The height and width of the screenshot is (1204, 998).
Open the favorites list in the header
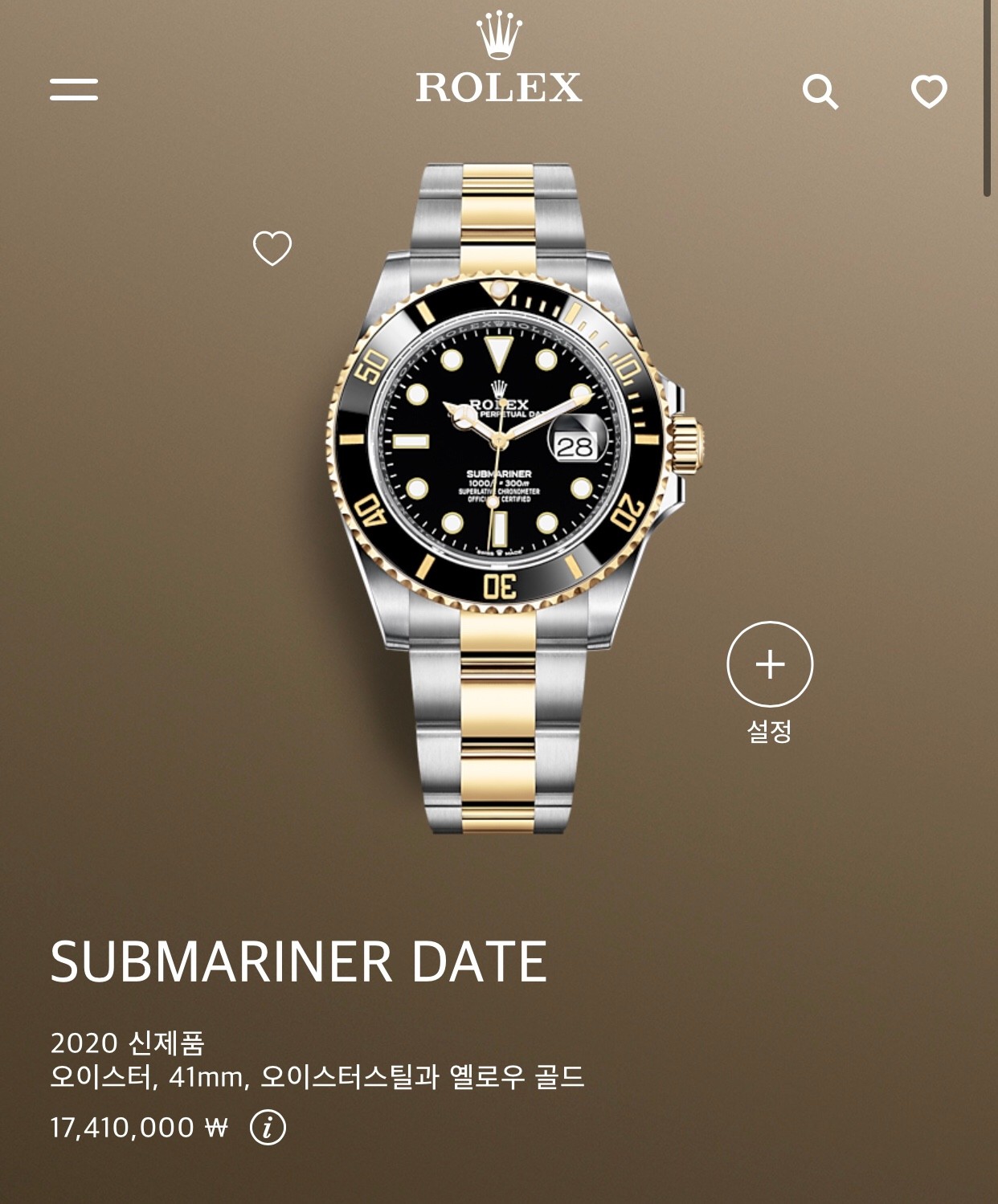pyautogui.click(x=929, y=92)
